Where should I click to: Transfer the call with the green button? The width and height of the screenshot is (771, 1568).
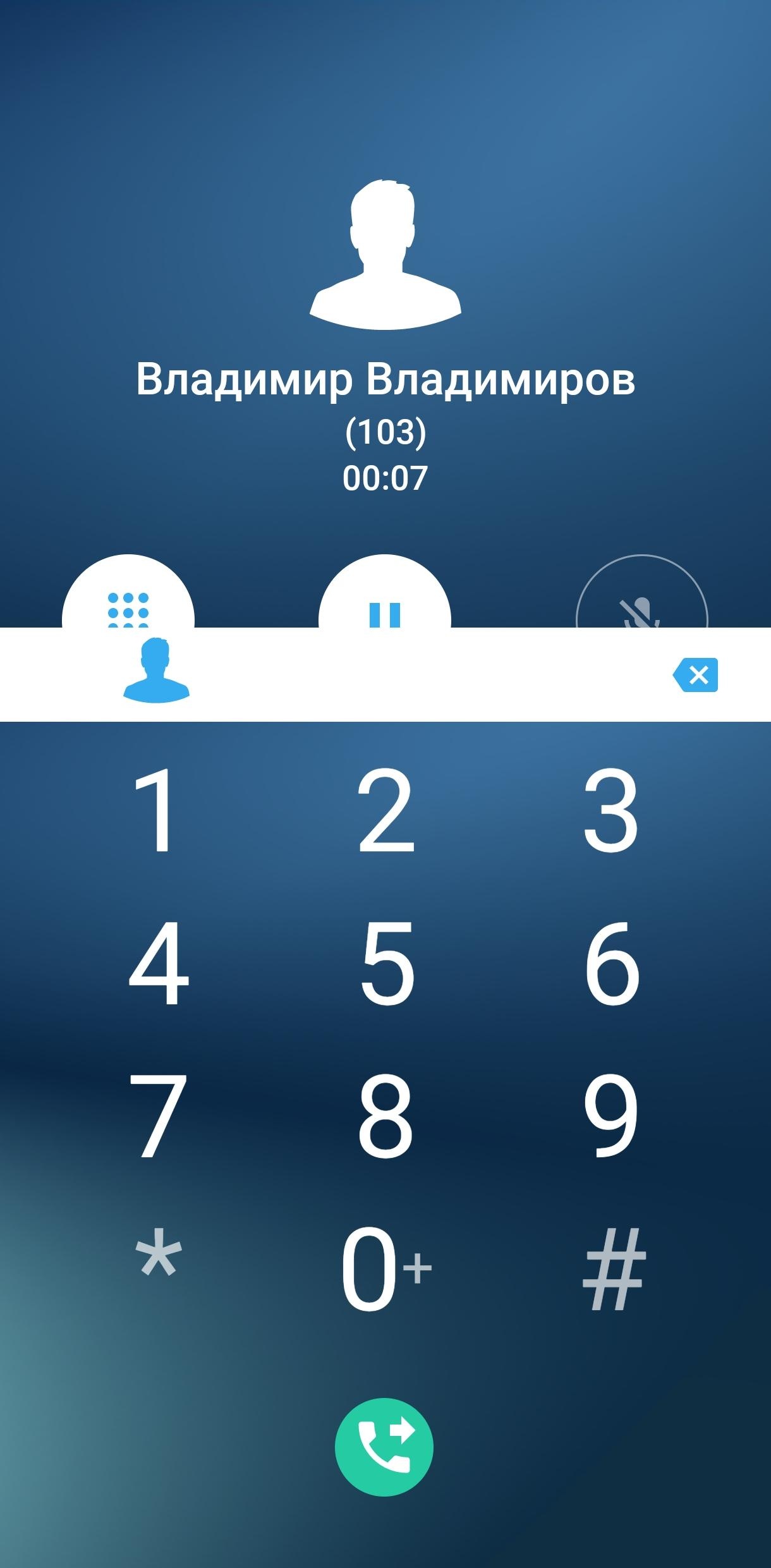click(384, 1447)
